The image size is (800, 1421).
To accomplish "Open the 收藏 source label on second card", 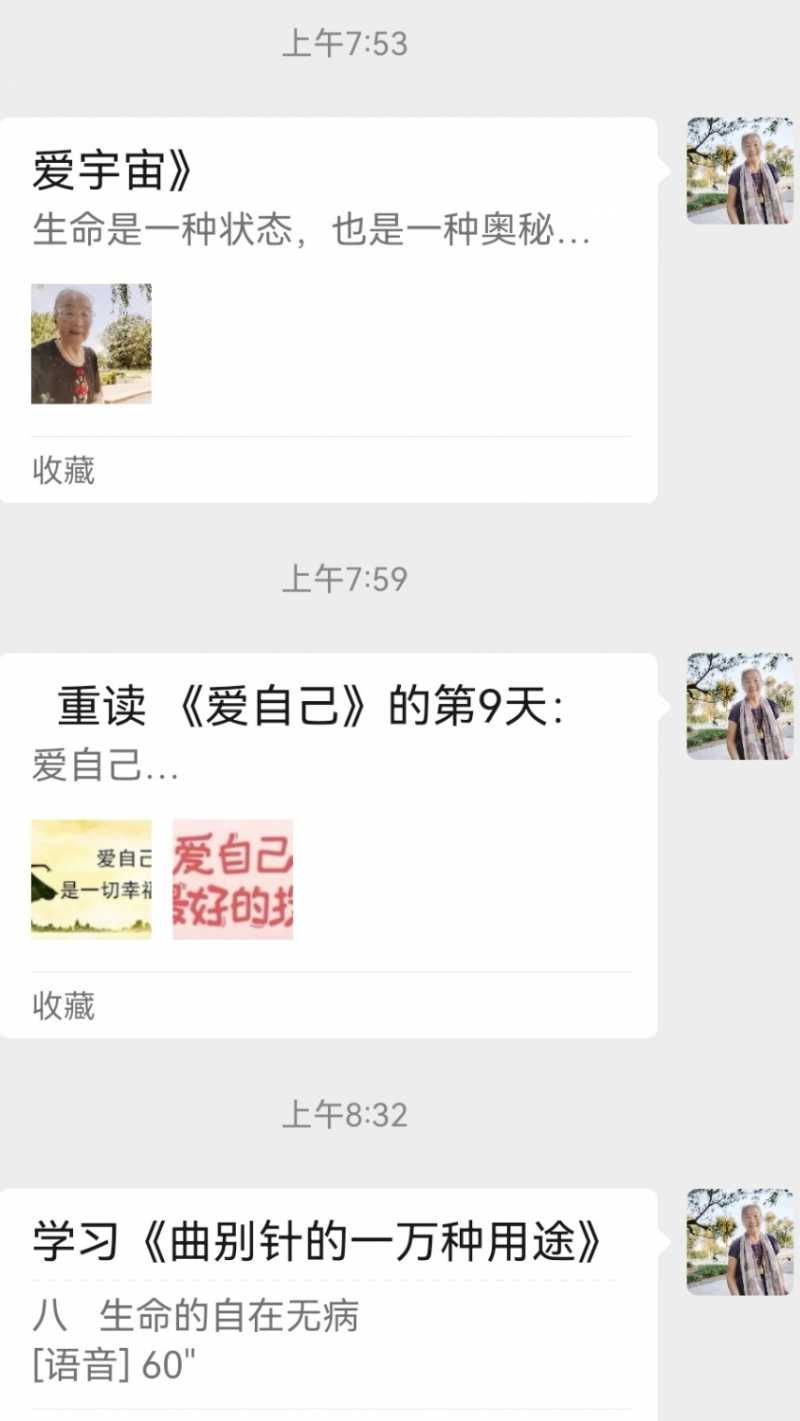I will click(x=62, y=1008).
